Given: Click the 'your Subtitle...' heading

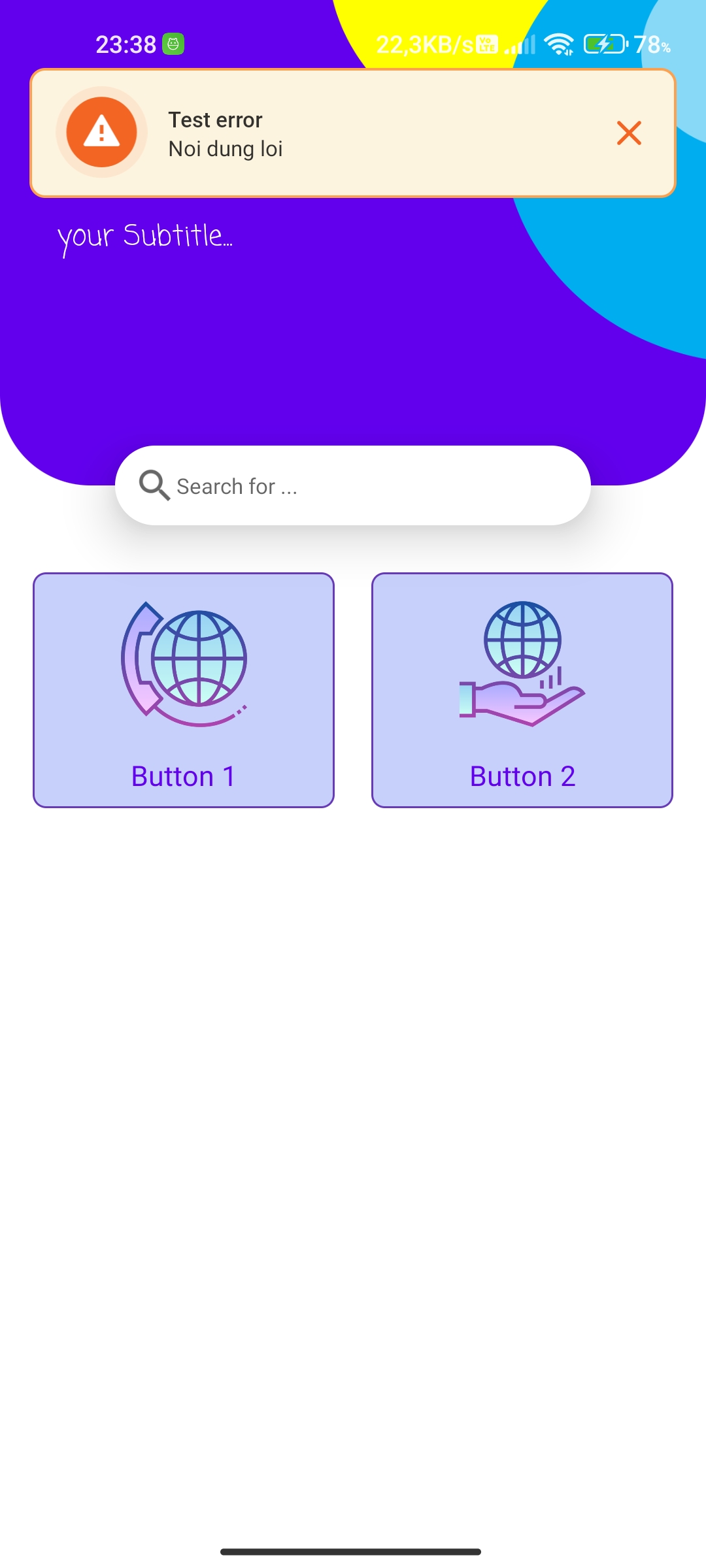Looking at the screenshot, I should point(146,237).
